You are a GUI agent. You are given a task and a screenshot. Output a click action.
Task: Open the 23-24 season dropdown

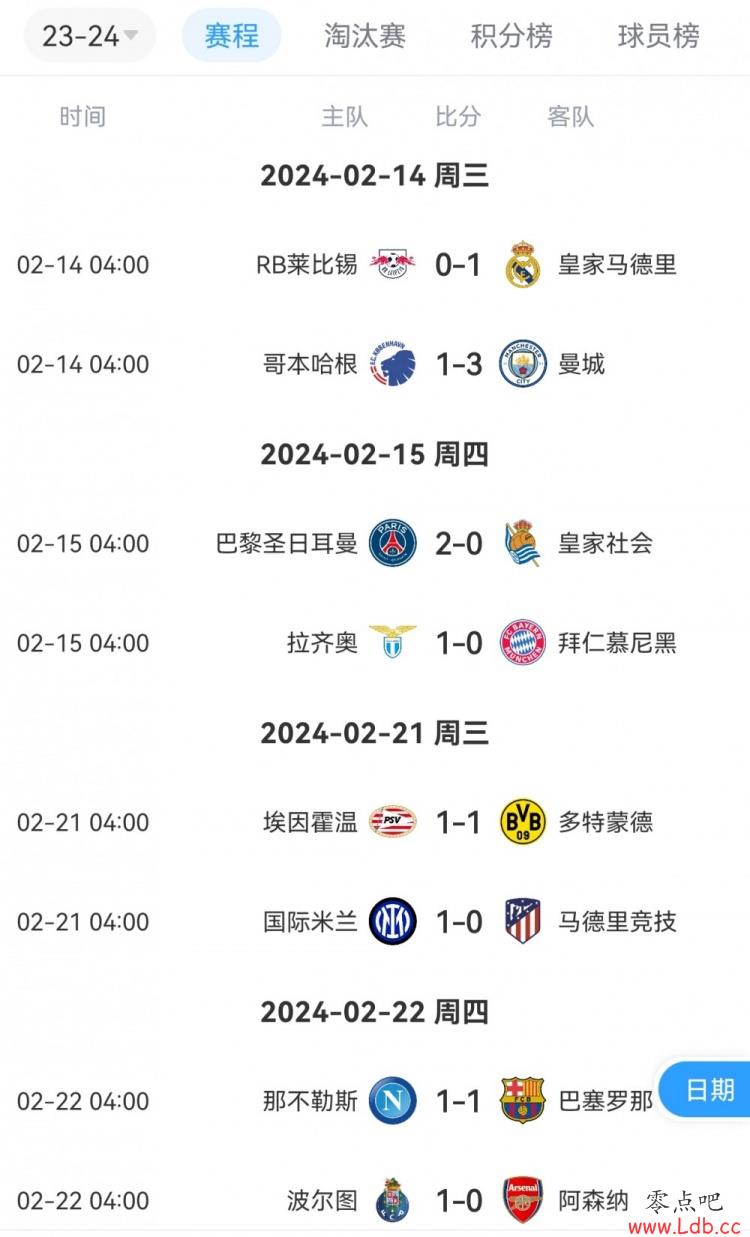[90, 37]
